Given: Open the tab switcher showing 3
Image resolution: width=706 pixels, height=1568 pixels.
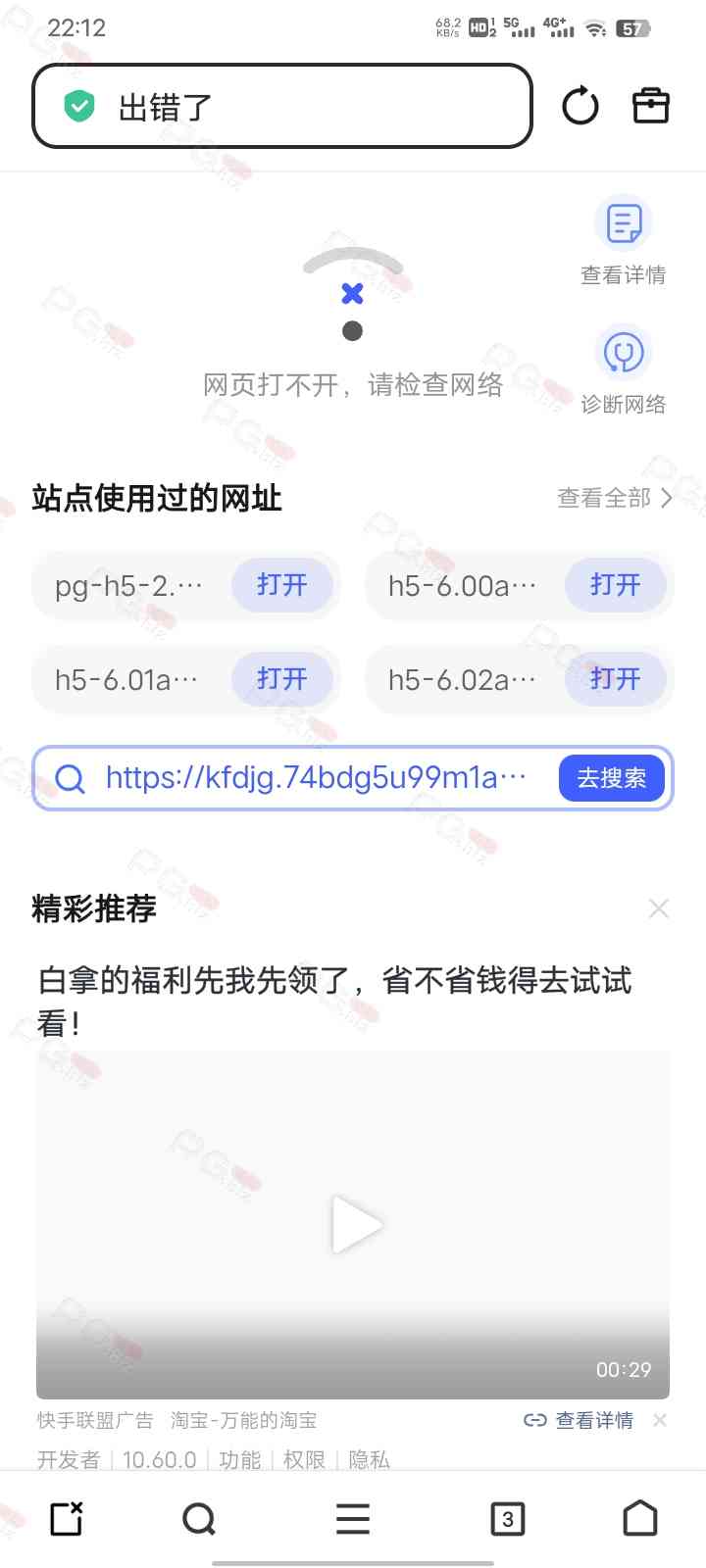Looking at the screenshot, I should [507, 1519].
